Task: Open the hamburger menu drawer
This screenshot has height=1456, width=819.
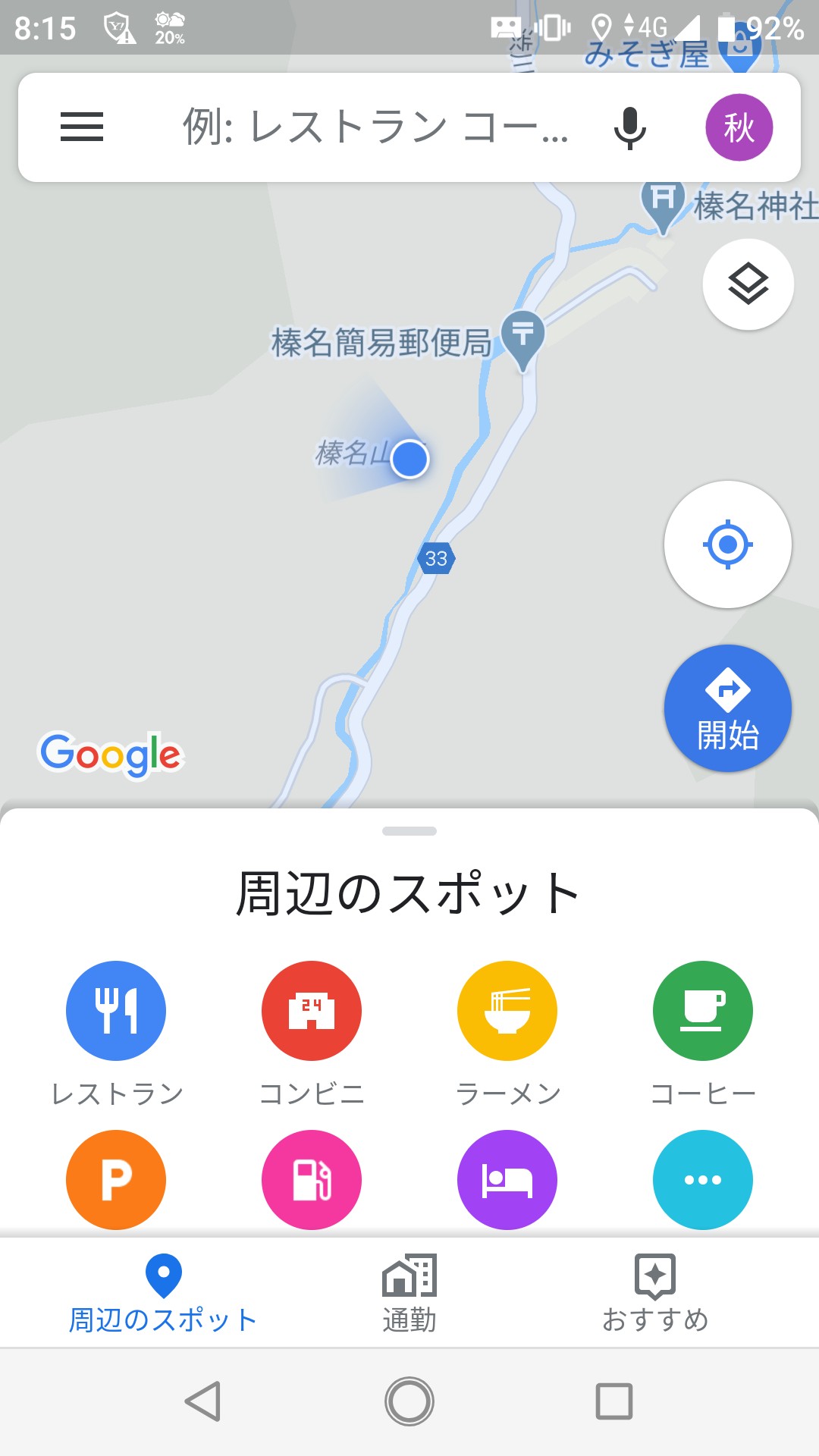Action: tap(82, 127)
